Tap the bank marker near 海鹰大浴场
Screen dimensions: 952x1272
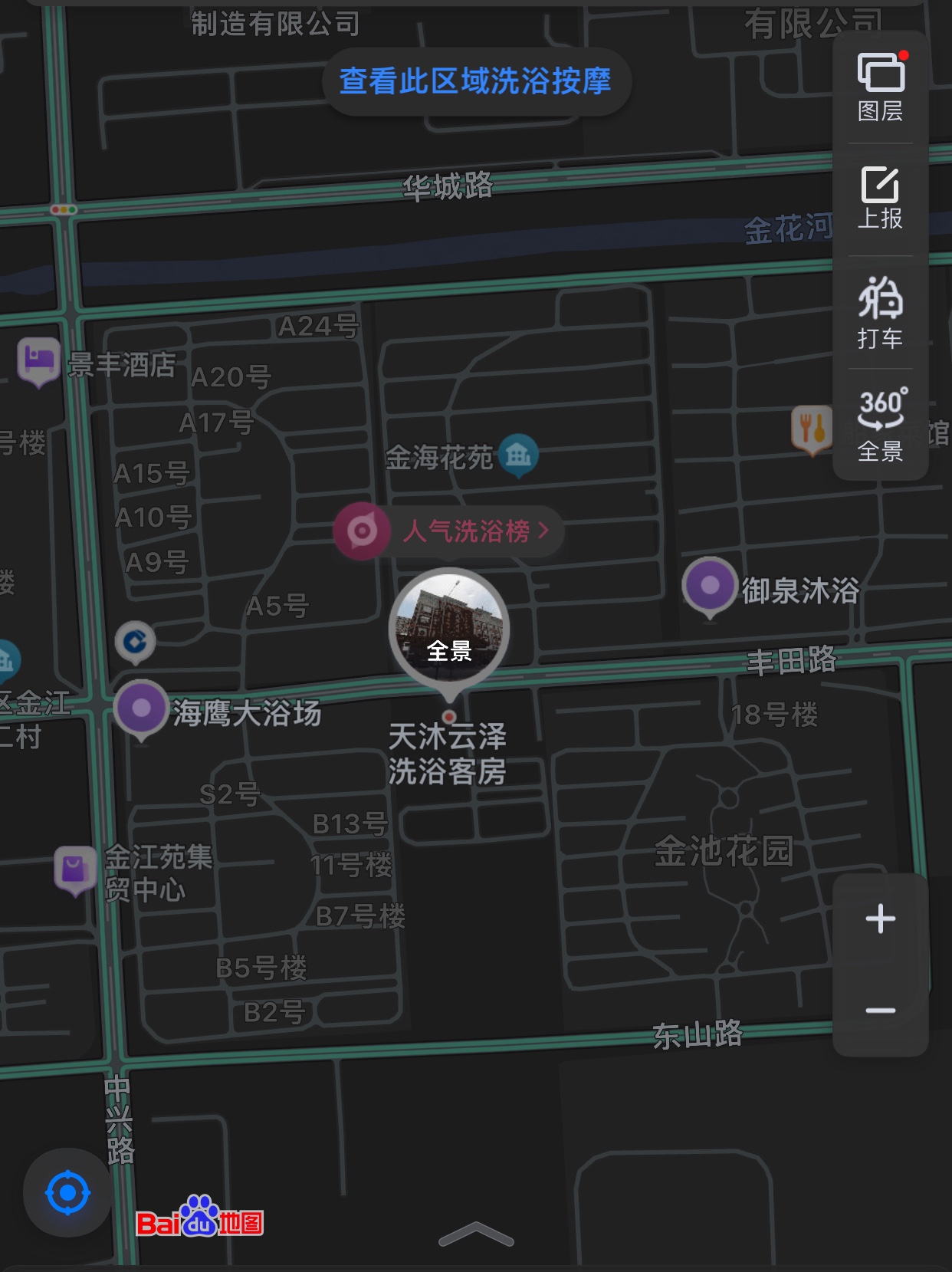pos(135,641)
